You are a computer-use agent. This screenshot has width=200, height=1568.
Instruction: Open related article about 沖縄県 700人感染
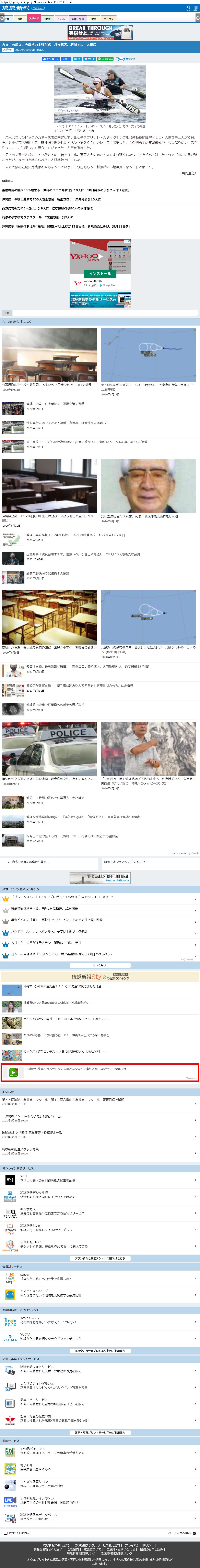tap(52, 199)
